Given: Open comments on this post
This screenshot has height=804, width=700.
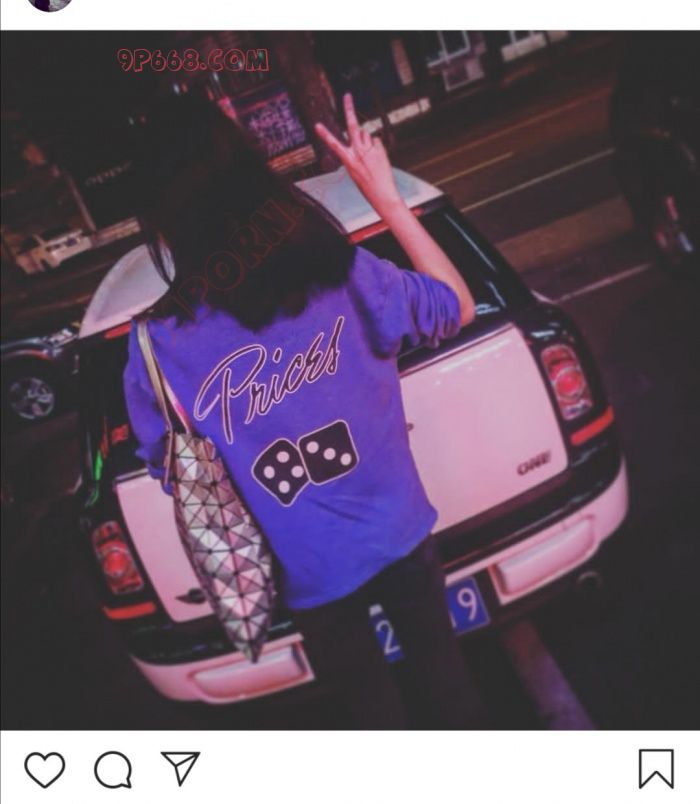Looking at the screenshot, I should (x=113, y=769).
